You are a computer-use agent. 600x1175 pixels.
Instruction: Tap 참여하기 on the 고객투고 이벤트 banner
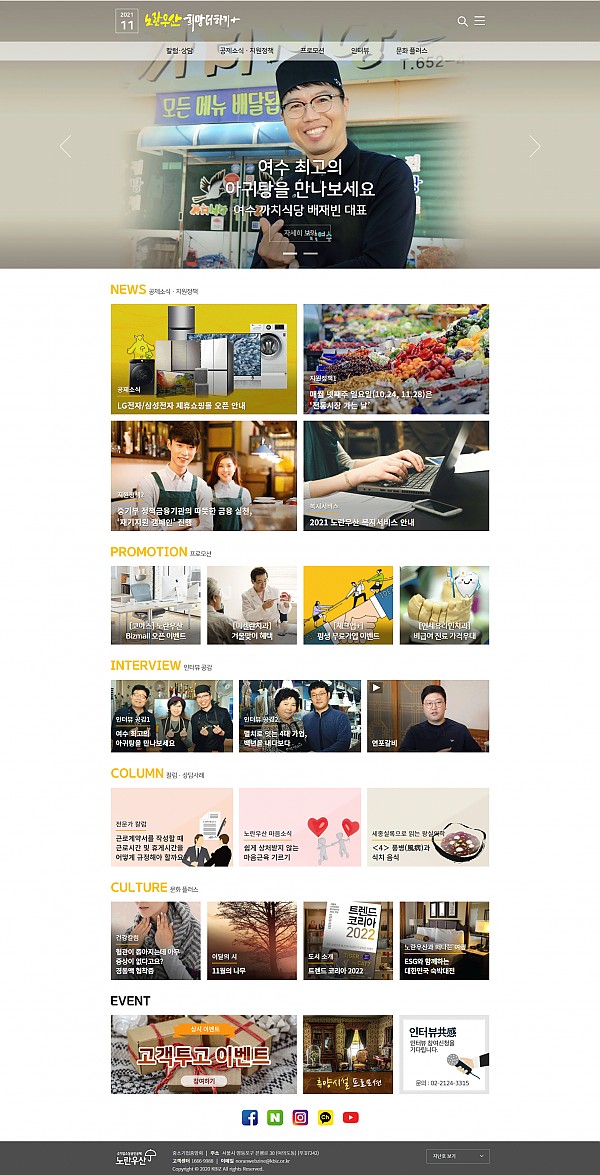pyautogui.click(x=204, y=1081)
